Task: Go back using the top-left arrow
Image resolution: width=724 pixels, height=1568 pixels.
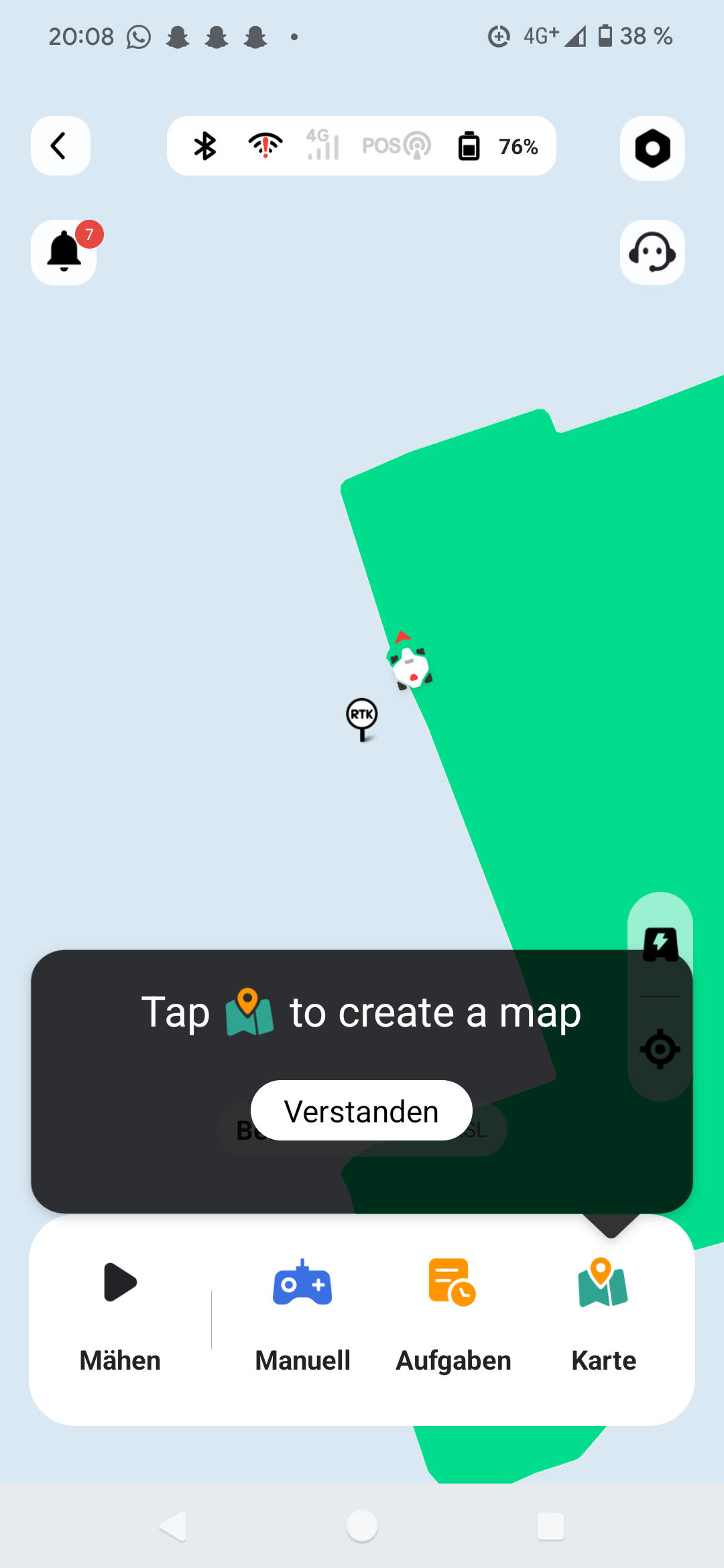Action: pyautogui.click(x=60, y=145)
